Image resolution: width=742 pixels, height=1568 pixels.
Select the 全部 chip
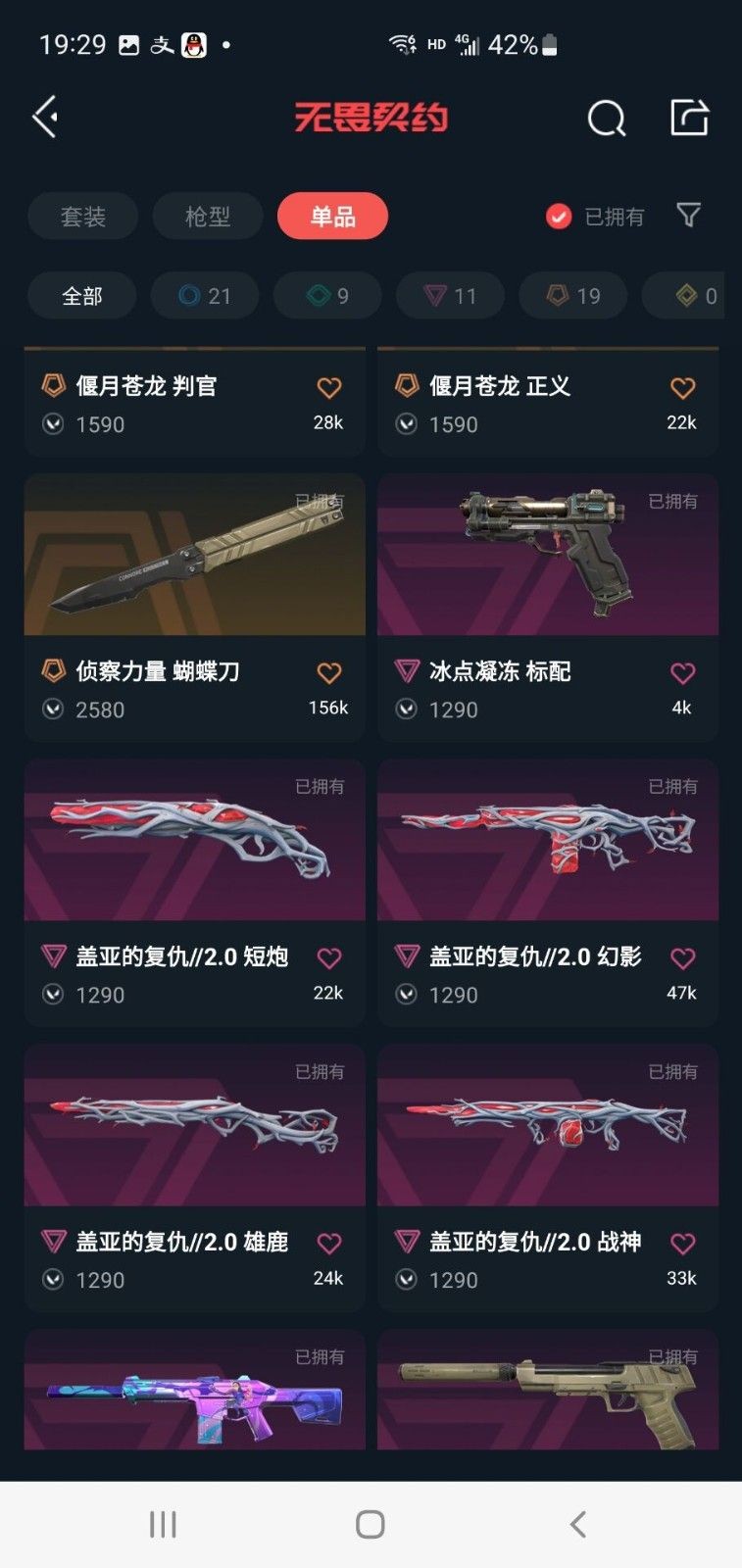tap(82, 296)
